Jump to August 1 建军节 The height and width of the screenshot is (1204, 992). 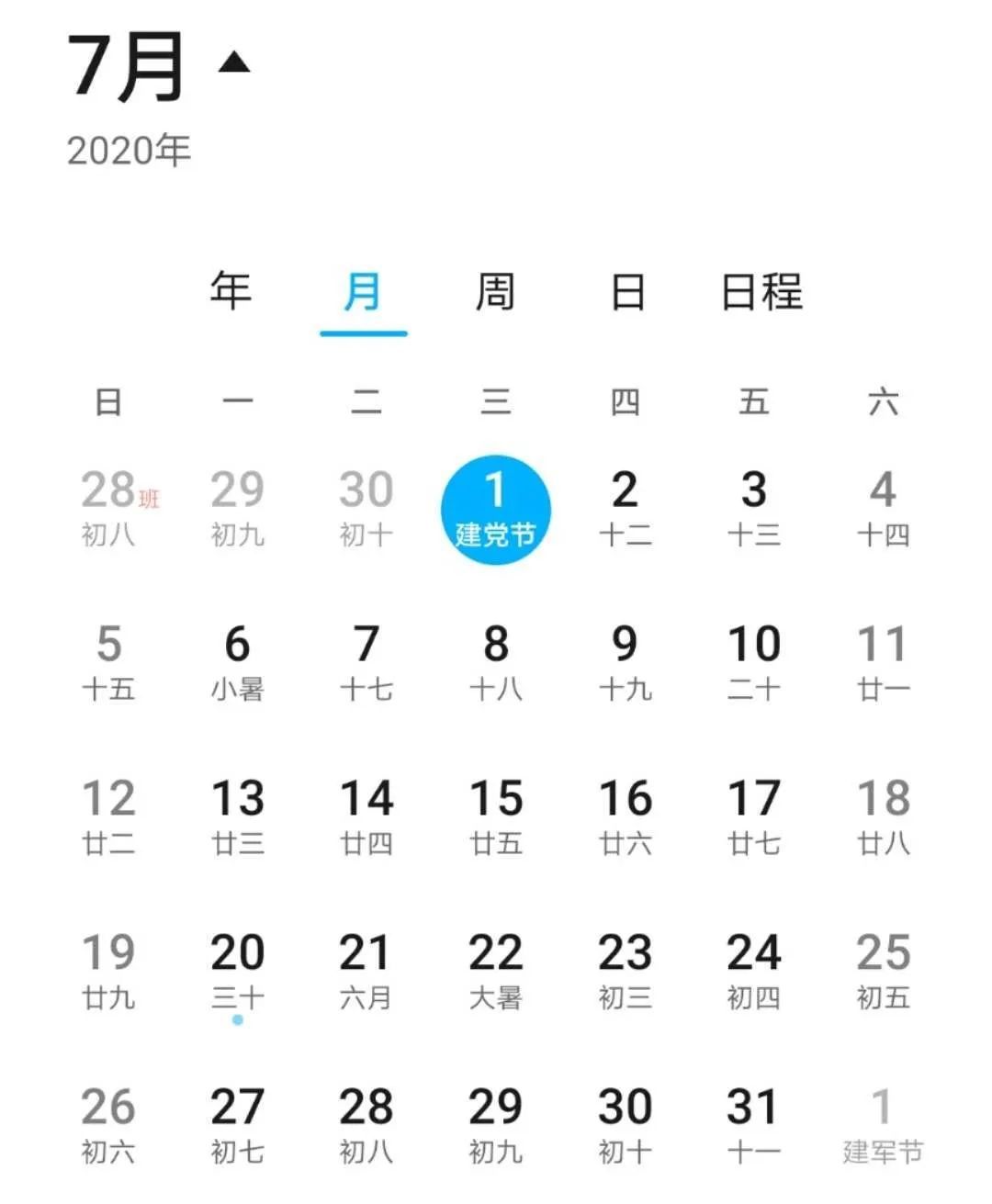(x=883, y=1124)
